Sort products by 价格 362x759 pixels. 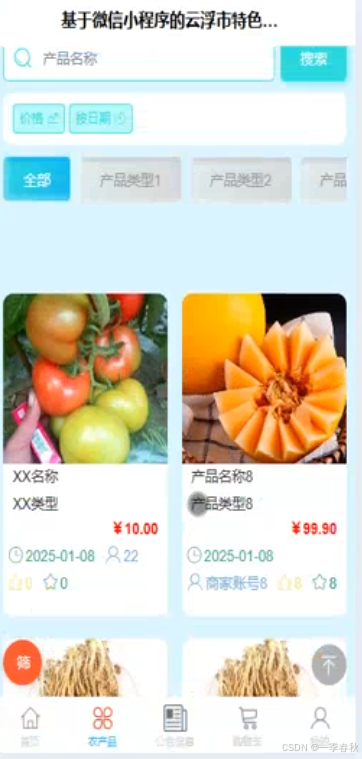coord(39,119)
